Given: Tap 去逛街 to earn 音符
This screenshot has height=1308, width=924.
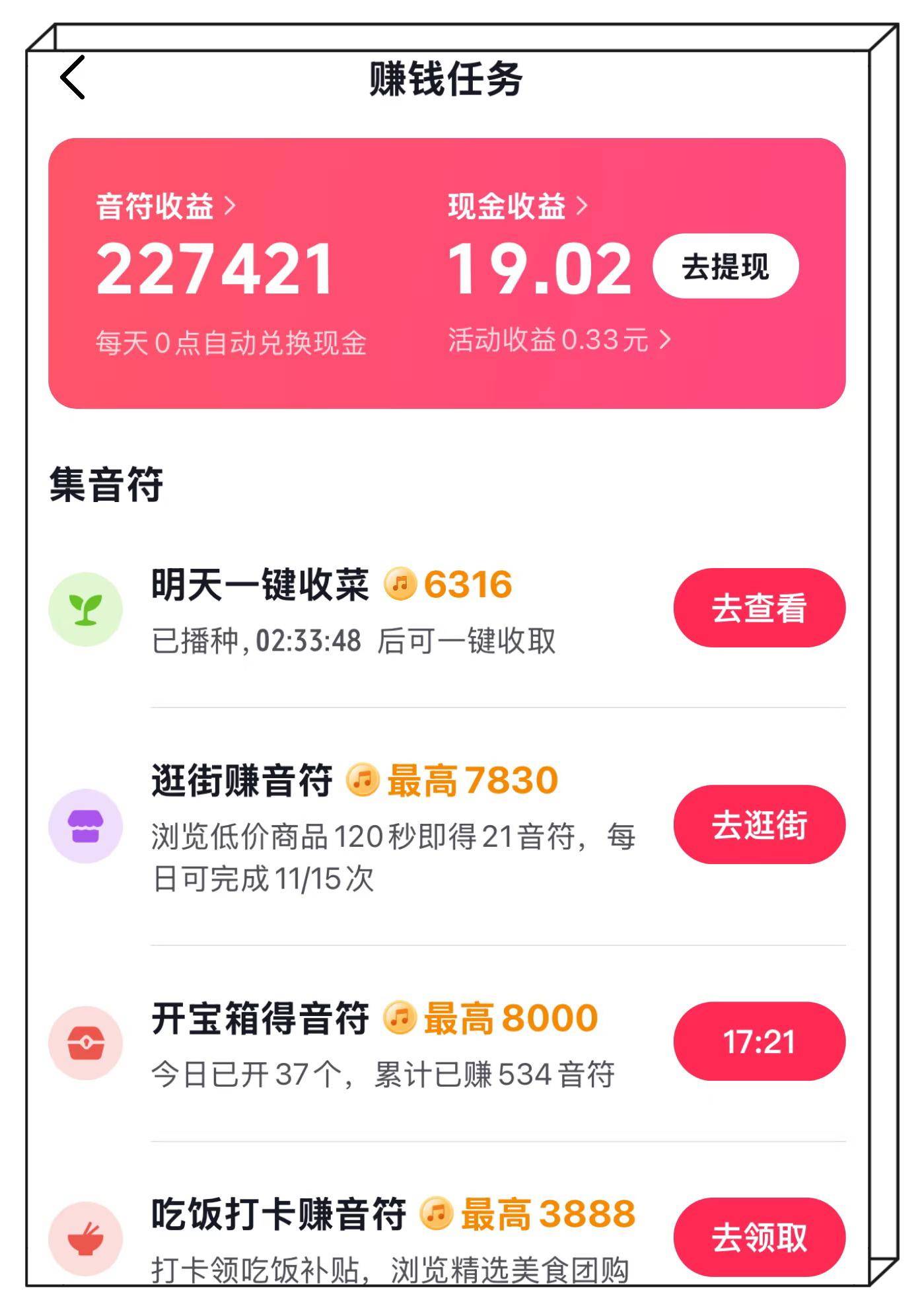Looking at the screenshot, I should point(759,824).
